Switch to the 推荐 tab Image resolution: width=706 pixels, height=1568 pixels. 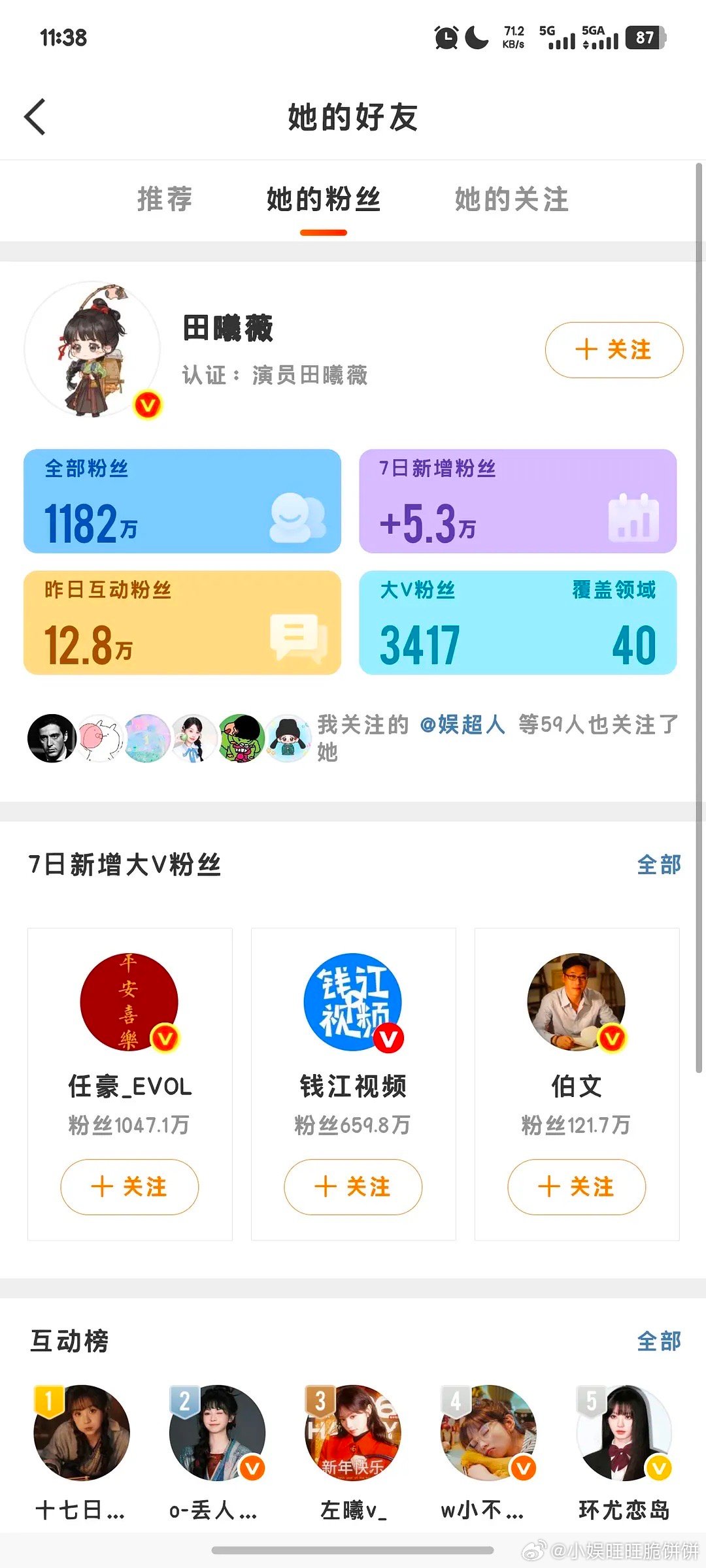164,201
